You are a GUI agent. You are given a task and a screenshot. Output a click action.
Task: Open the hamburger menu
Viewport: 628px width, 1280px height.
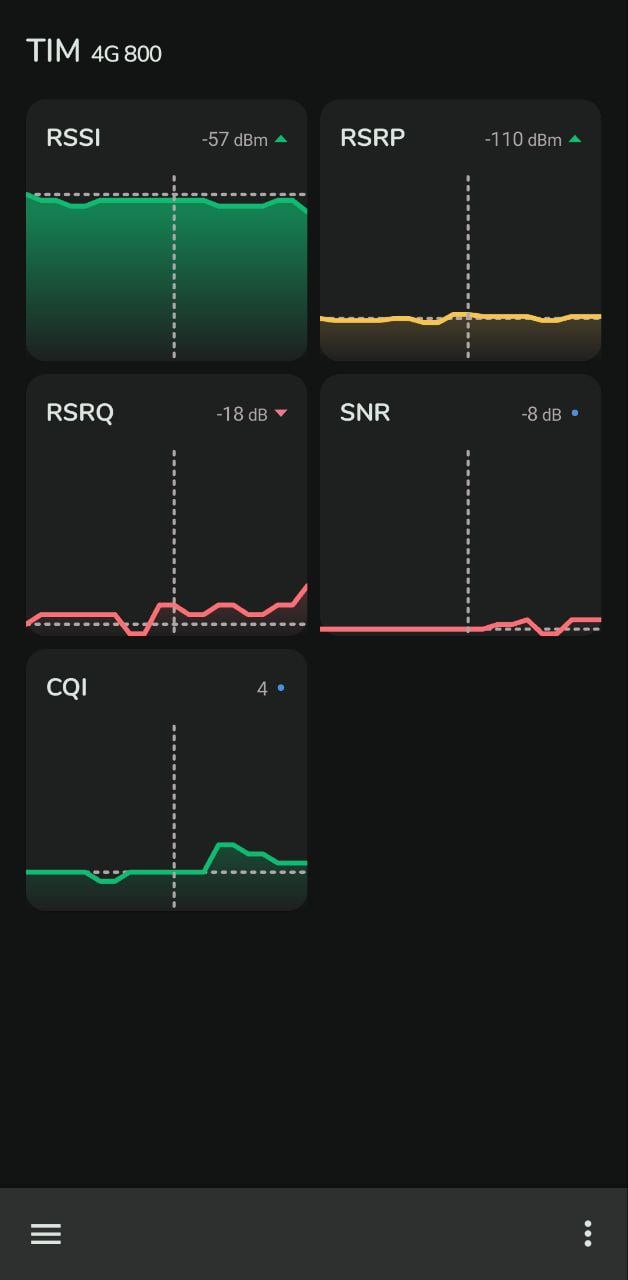[46, 1233]
